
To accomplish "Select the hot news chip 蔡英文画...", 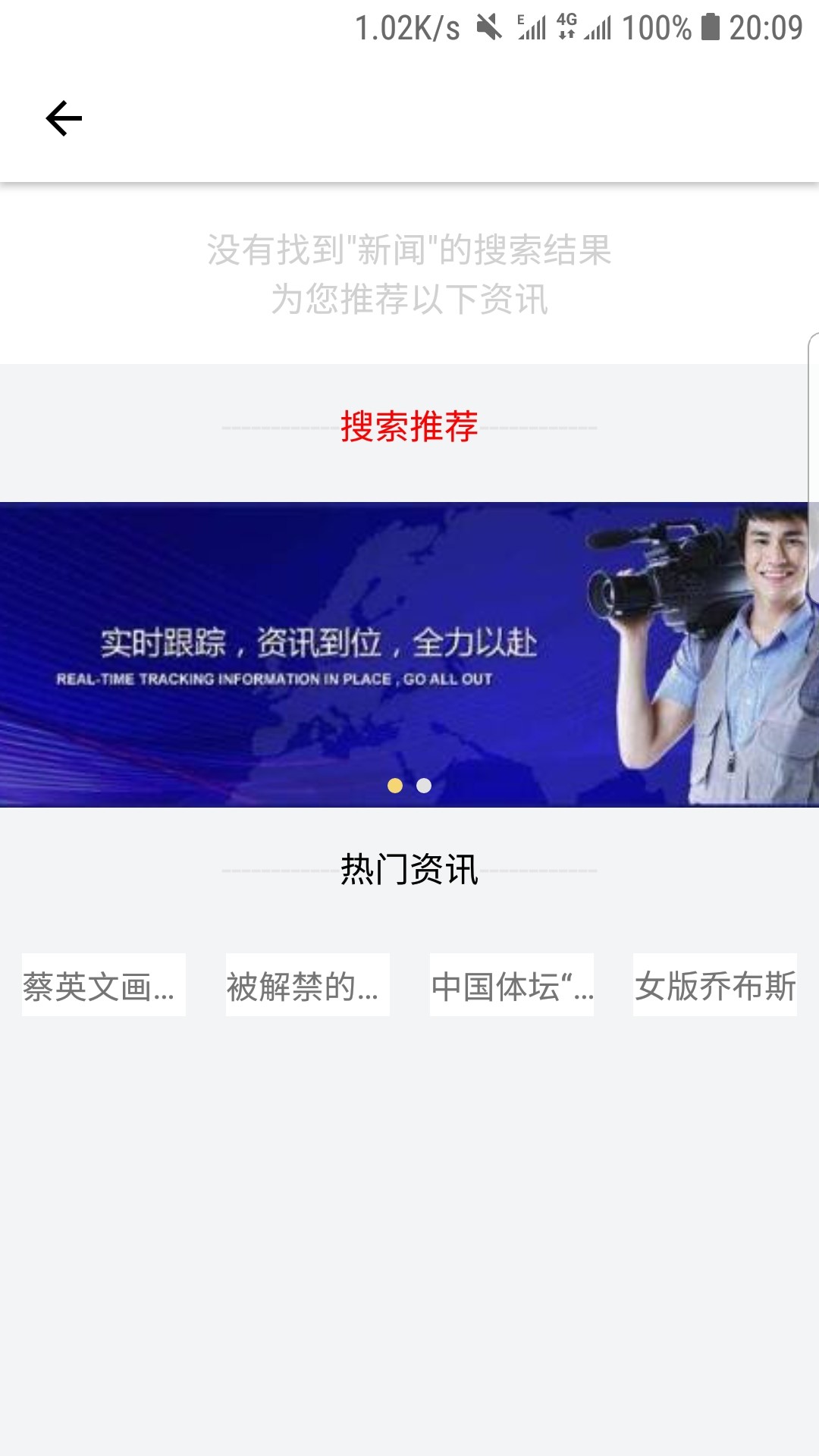I will pyautogui.click(x=104, y=985).
